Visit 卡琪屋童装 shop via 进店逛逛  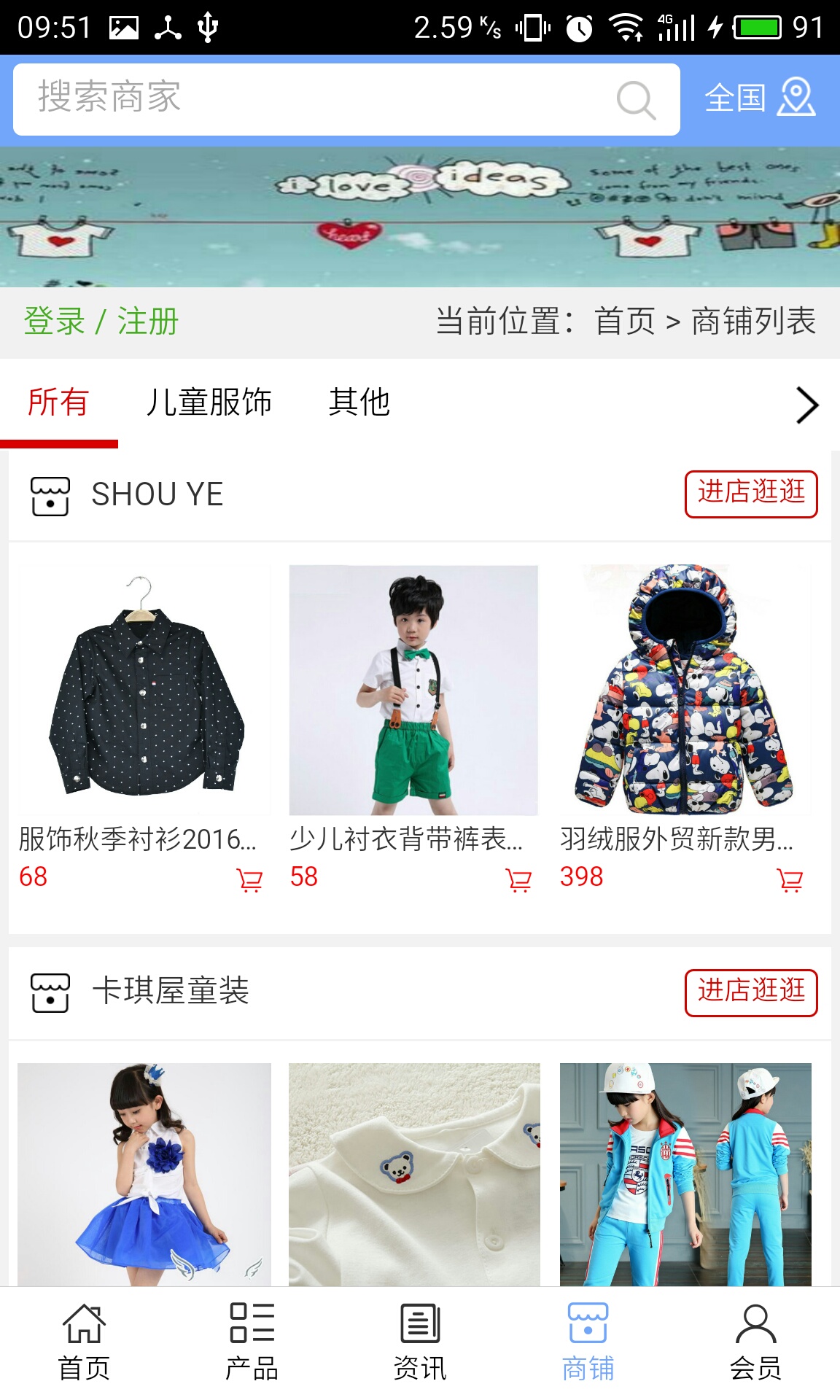750,992
